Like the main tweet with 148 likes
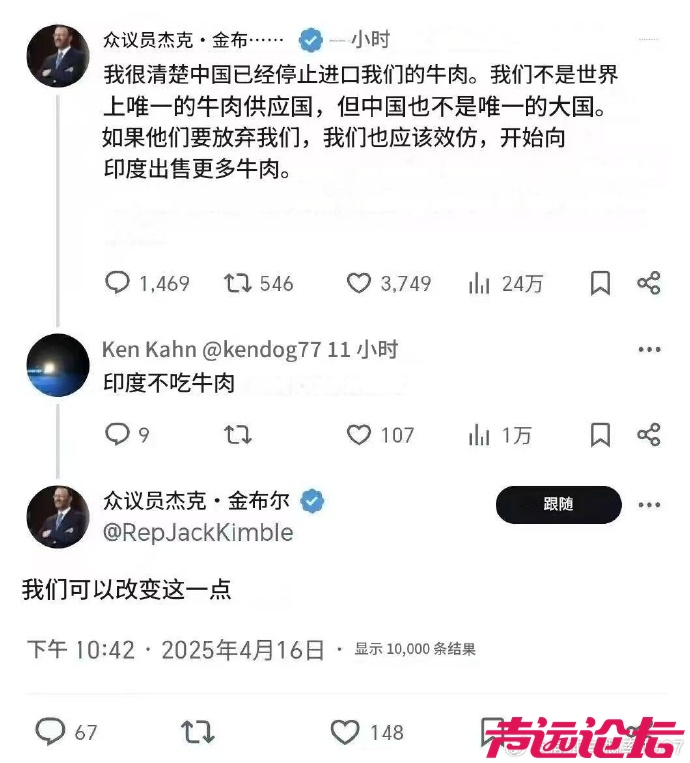Screen dimensions: 690x763 (345, 731)
